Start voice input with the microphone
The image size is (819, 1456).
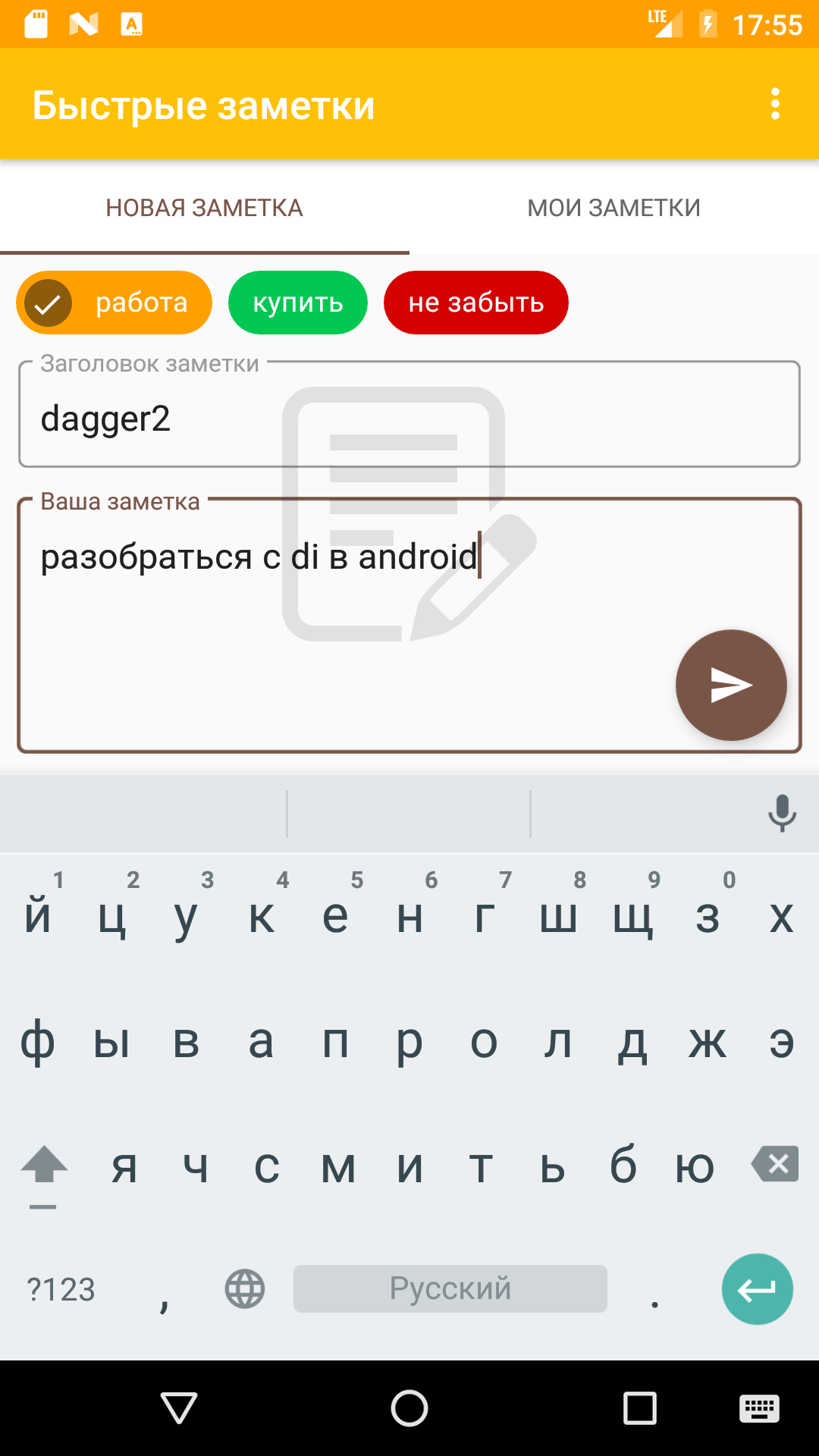pyautogui.click(x=782, y=813)
